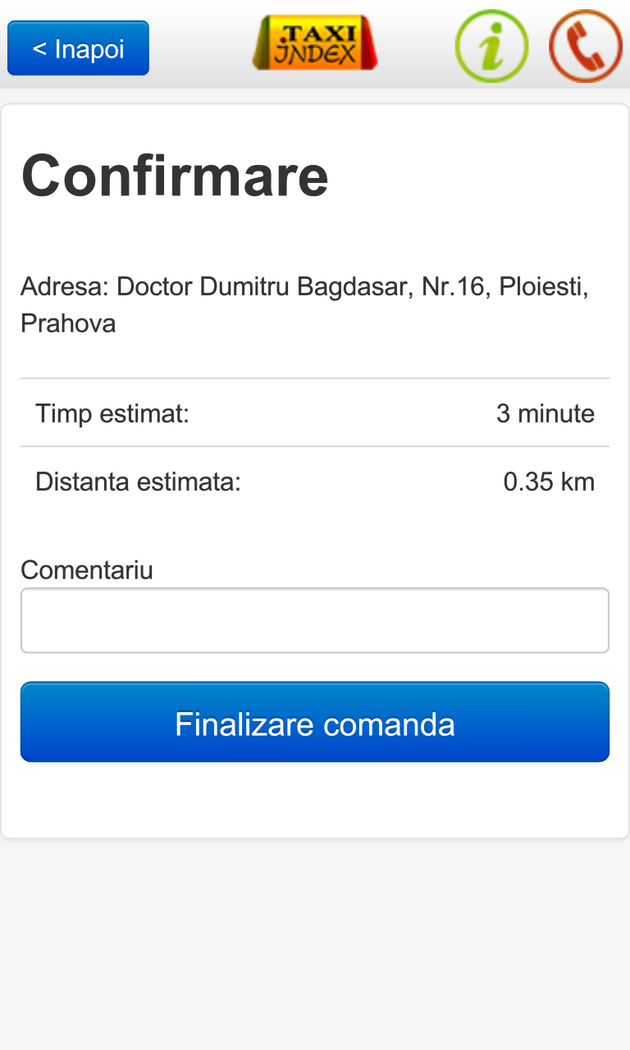Call the taxi dispatcher via phone icon
The image size is (630, 1050).
[586, 47]
